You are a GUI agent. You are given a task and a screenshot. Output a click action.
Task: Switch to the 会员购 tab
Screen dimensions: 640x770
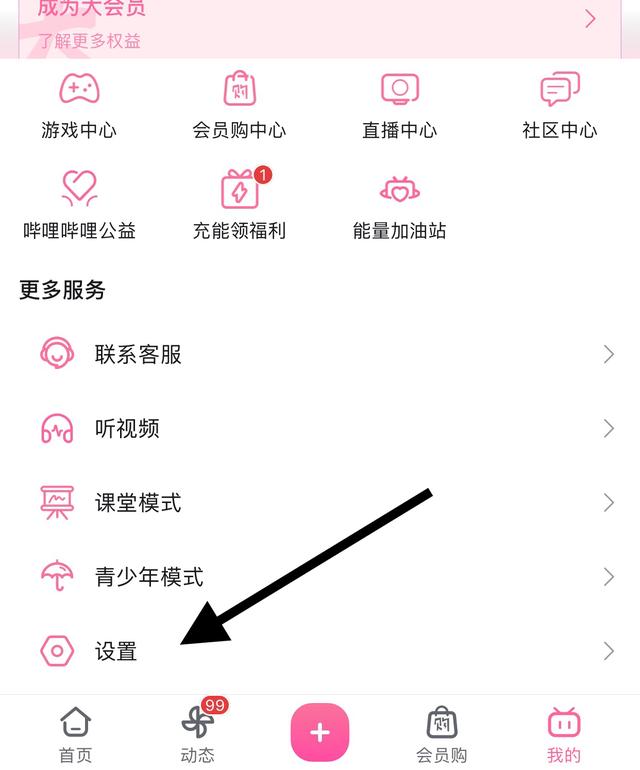pos(441,733)
